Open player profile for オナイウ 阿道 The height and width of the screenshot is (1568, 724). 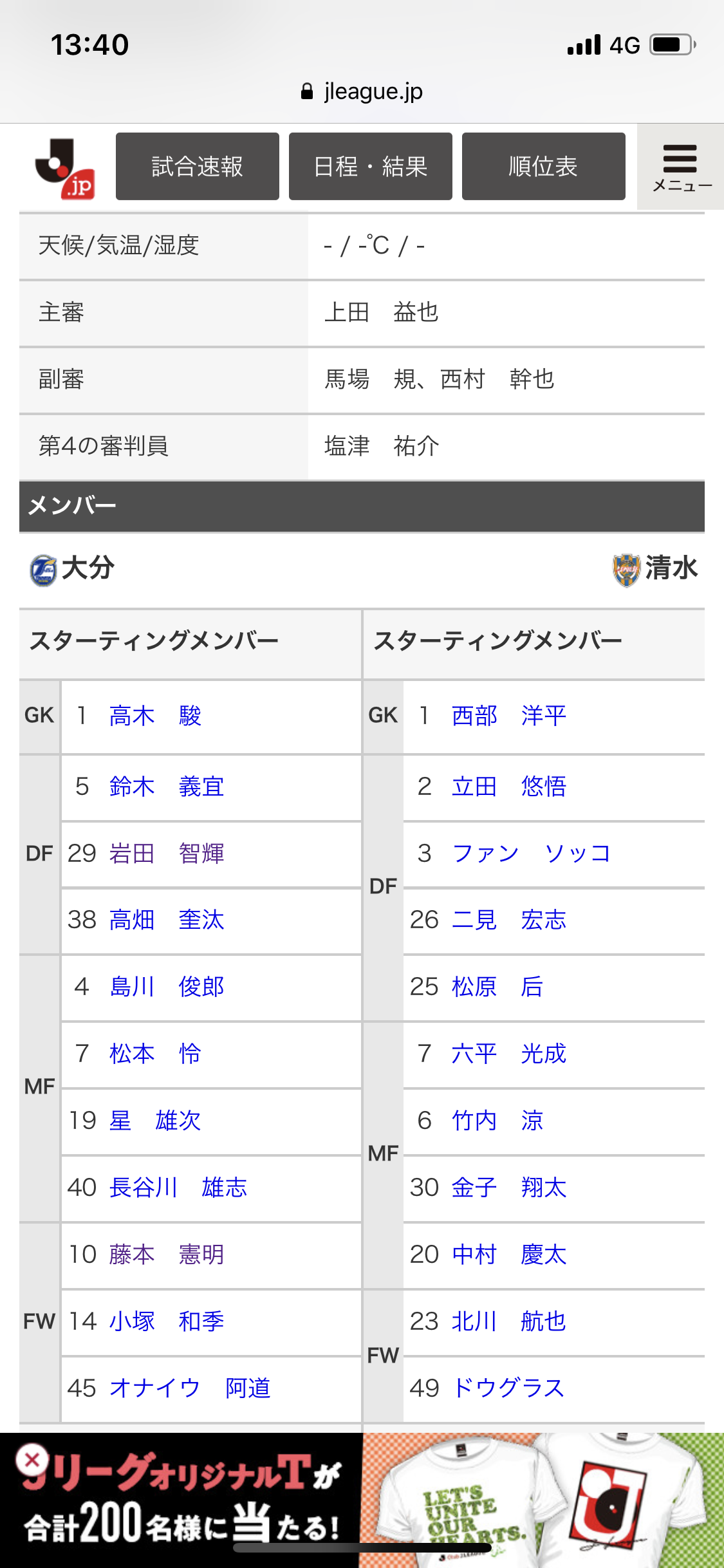(x=189, y=1388)
